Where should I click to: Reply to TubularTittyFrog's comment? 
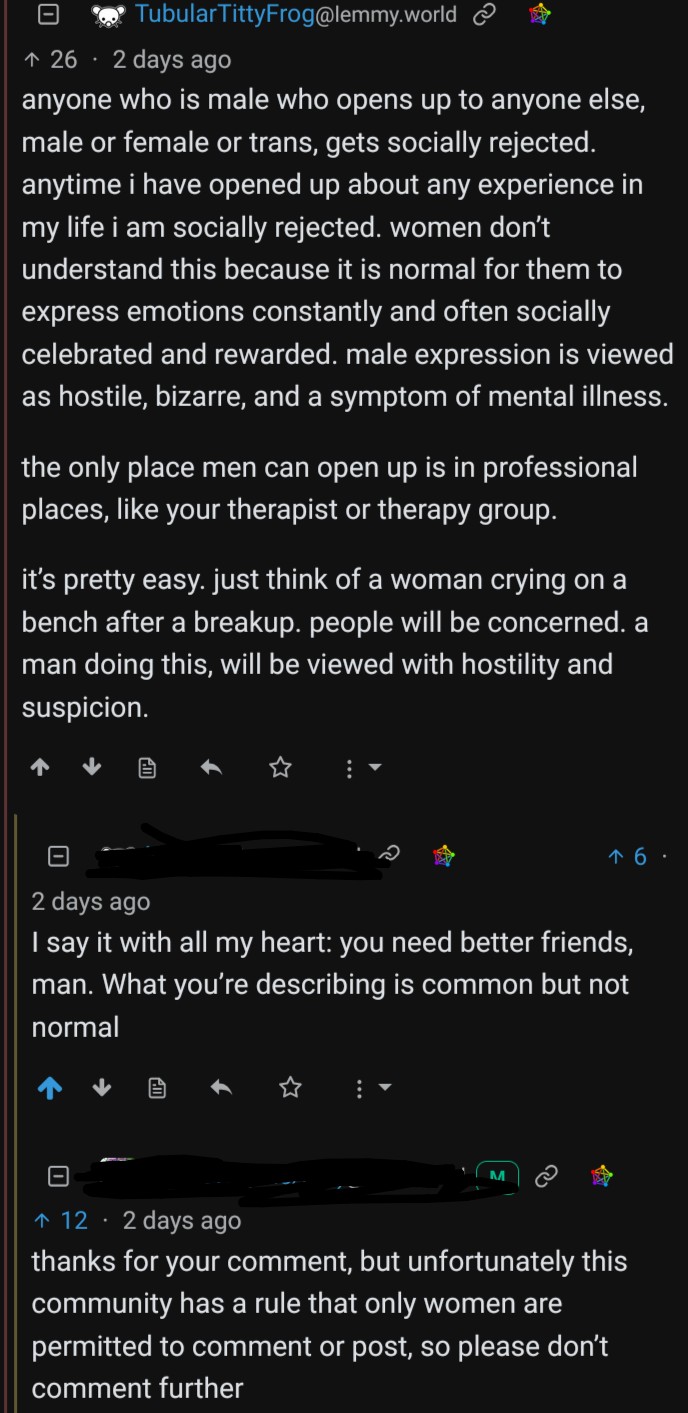[211, 768]
